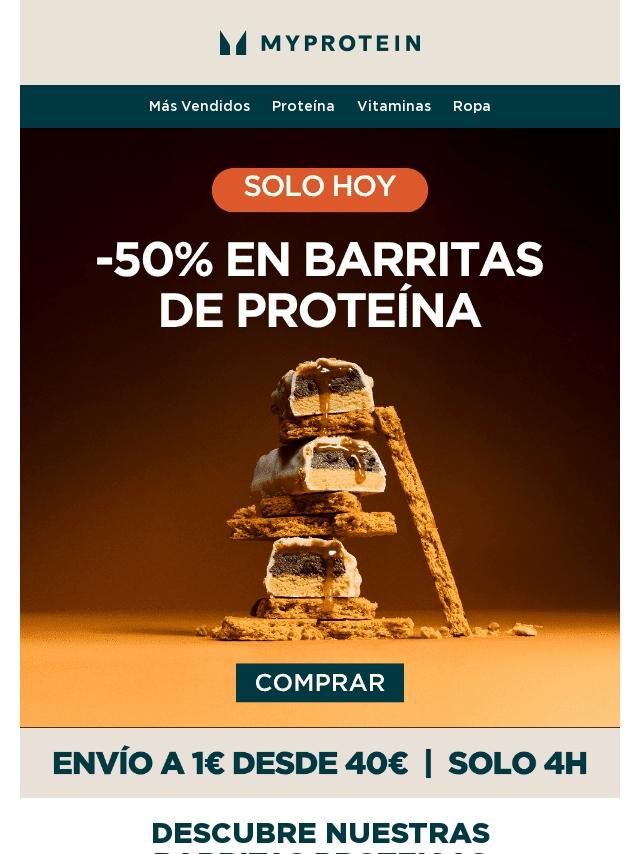Open the Vitaminas category

(394, 106)
